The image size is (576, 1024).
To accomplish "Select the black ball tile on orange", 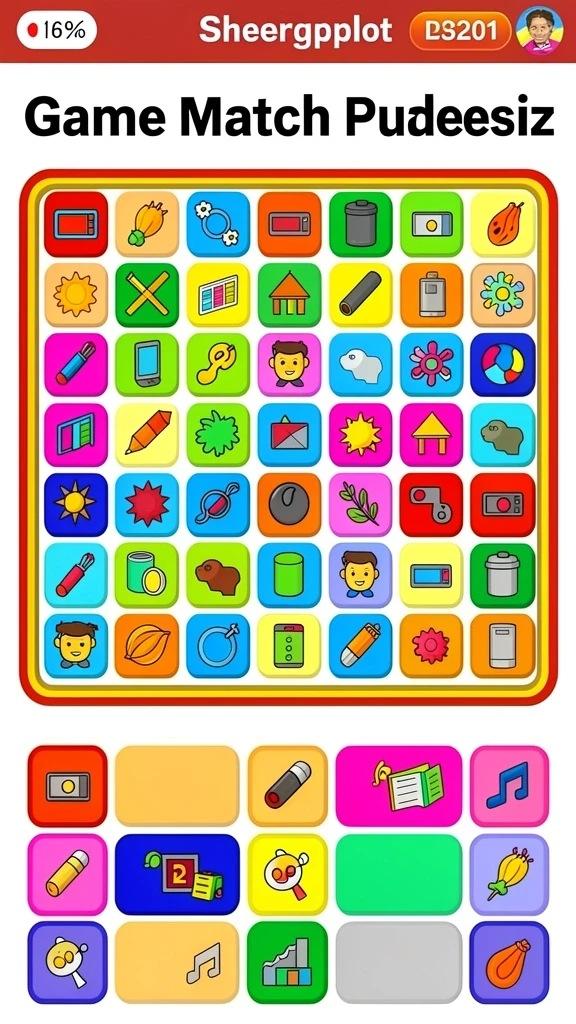I will pyautogui.click(x=289, y=504).
